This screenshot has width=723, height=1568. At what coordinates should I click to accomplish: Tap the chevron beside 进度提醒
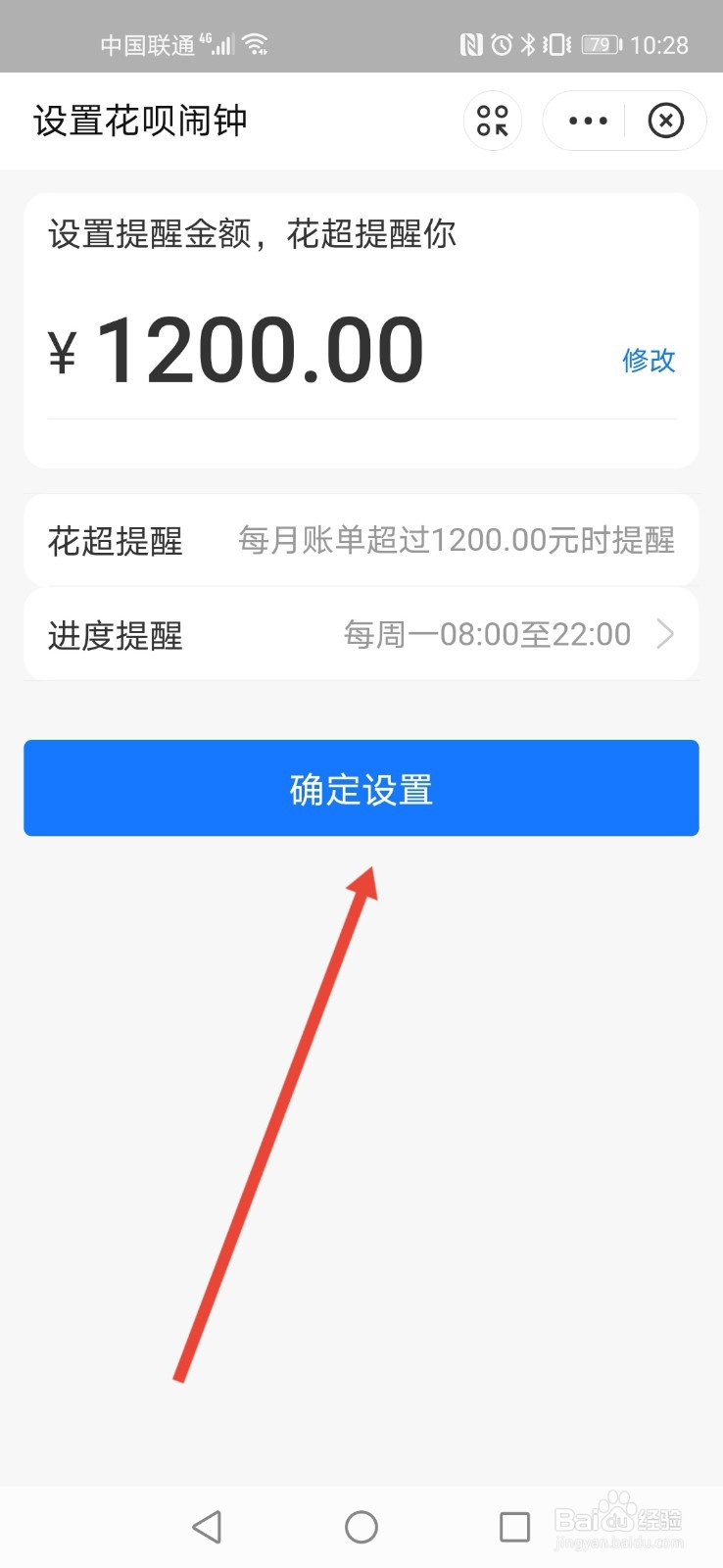[665, 635]
